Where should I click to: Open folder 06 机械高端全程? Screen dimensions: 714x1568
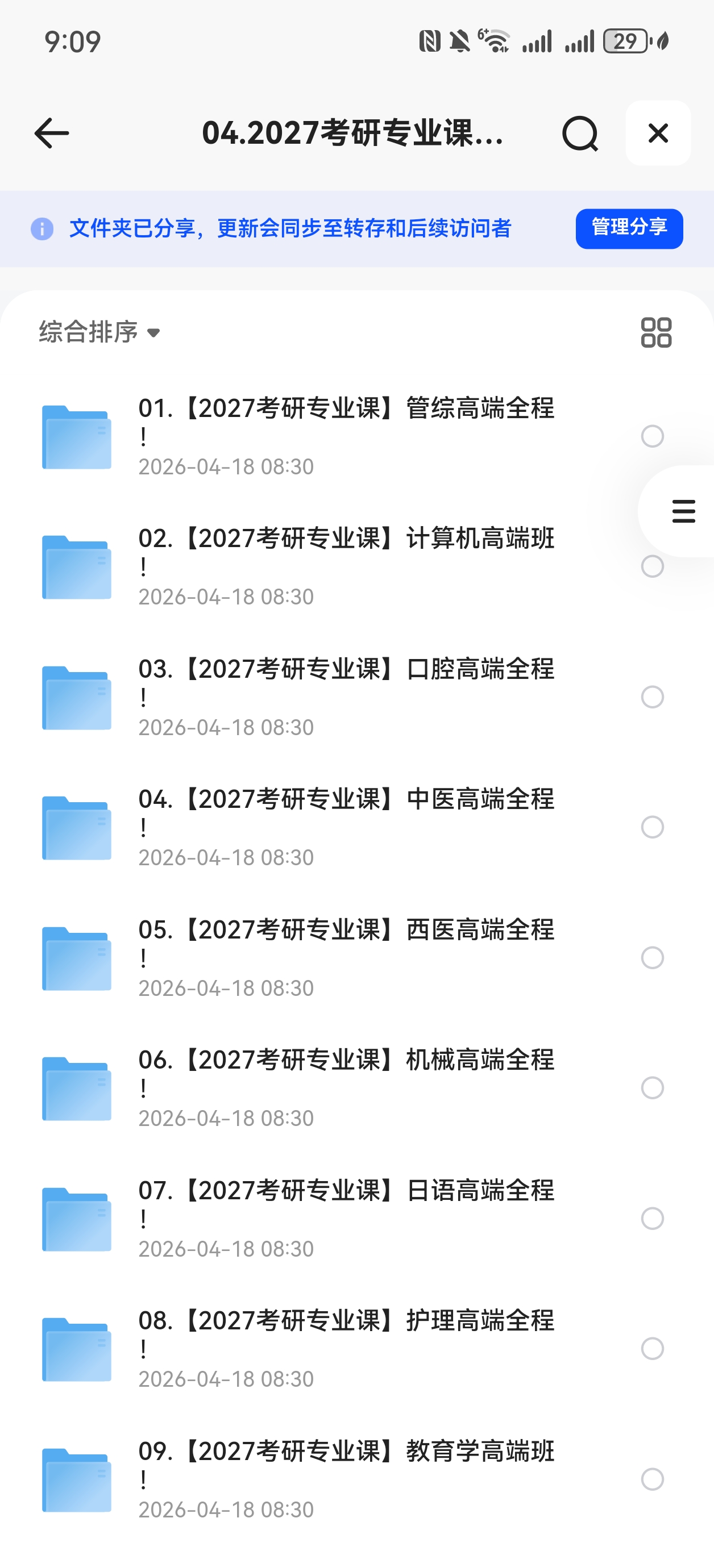pyautogui.click(x=346, y=1088)
